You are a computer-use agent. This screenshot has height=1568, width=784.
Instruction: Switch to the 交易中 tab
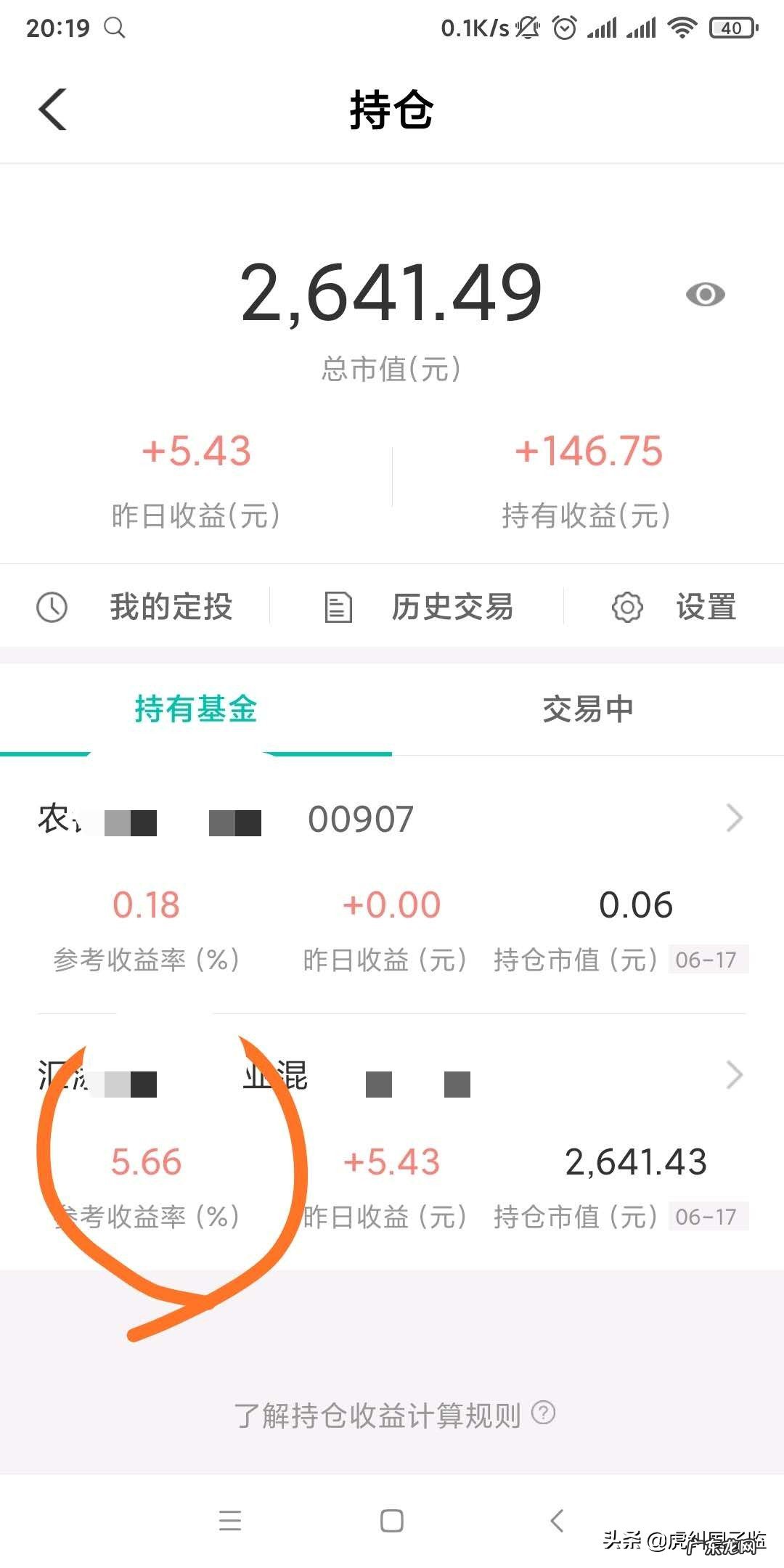(x=588, y=710)
